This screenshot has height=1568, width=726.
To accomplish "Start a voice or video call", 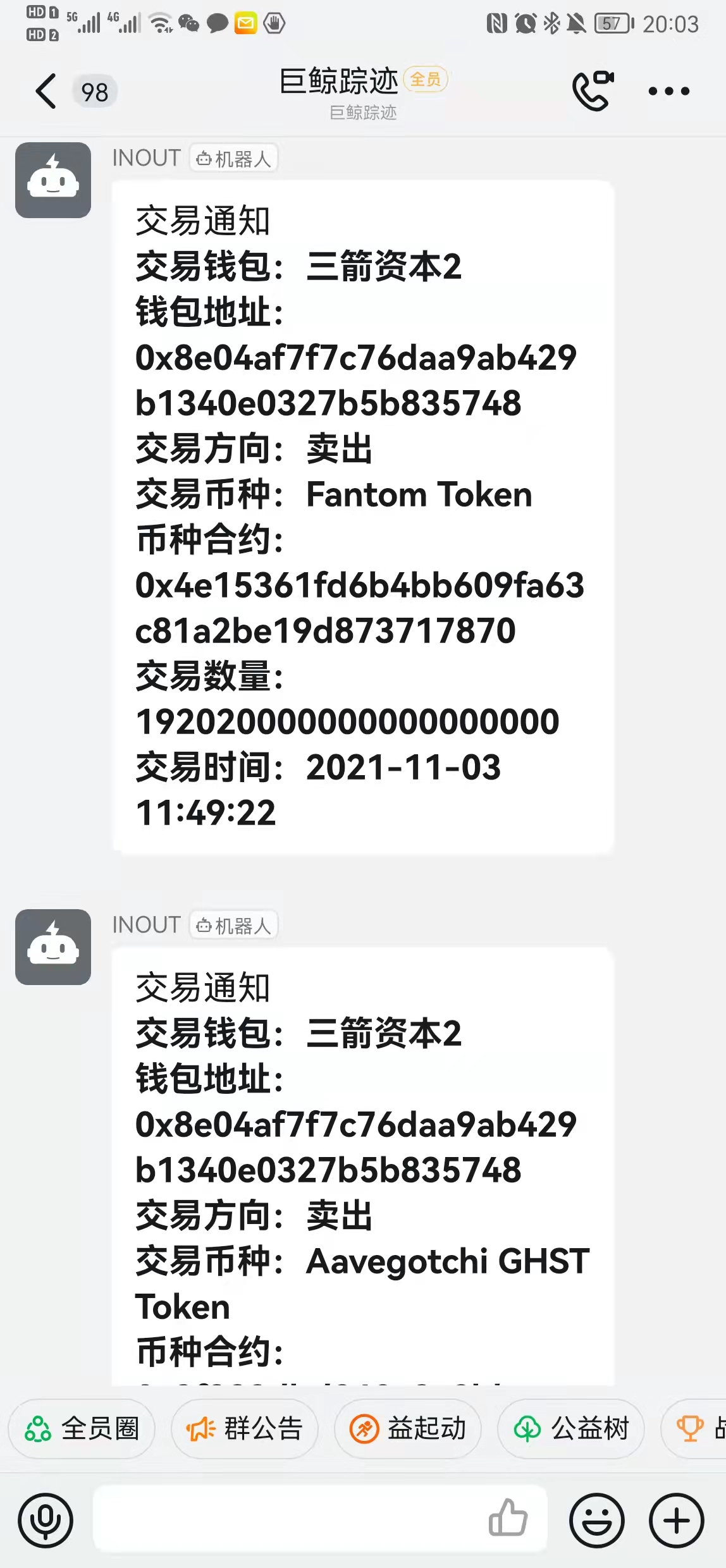I will (x=593, y=91).
